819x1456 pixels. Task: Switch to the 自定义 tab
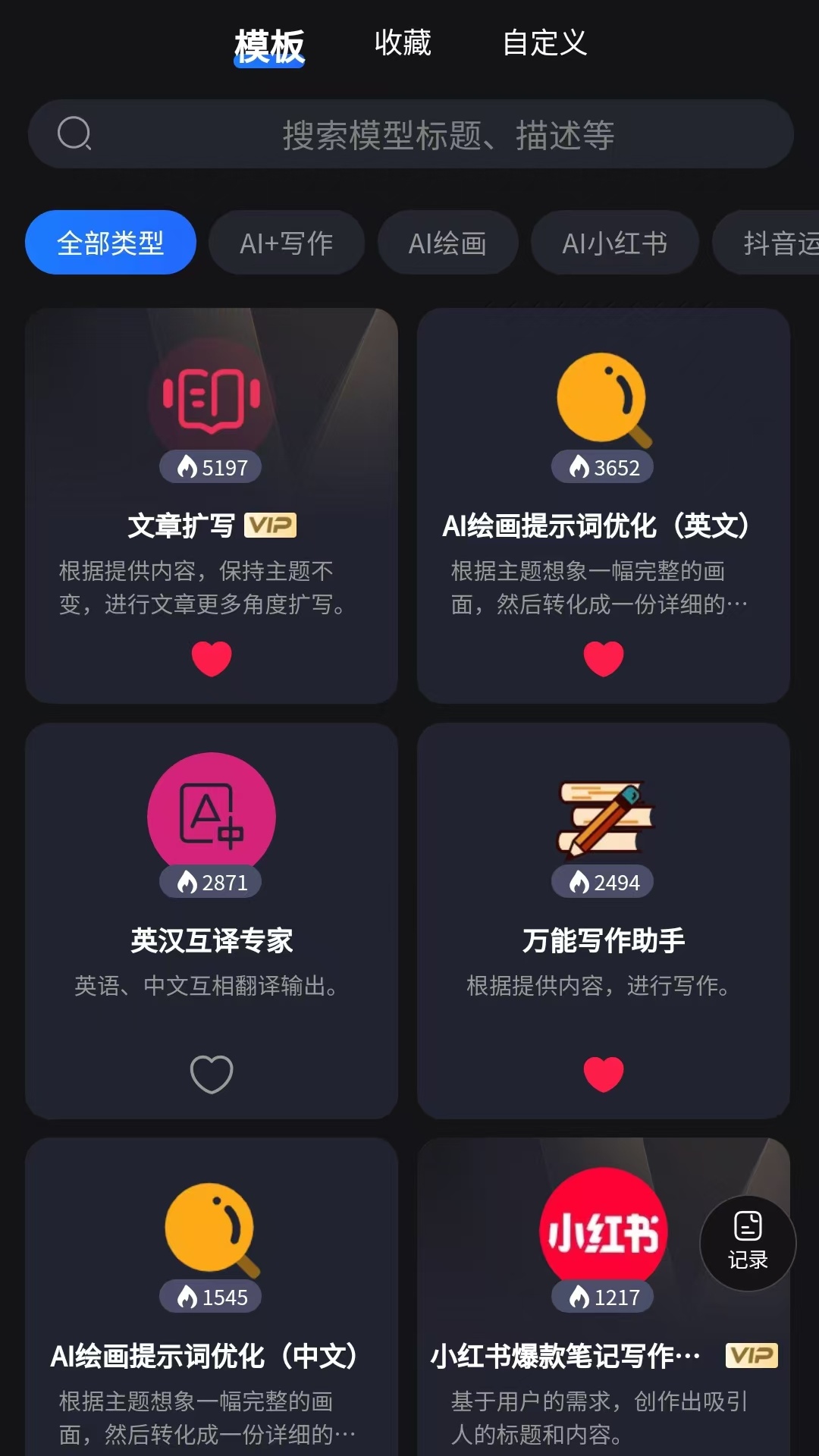coord(546,43)
